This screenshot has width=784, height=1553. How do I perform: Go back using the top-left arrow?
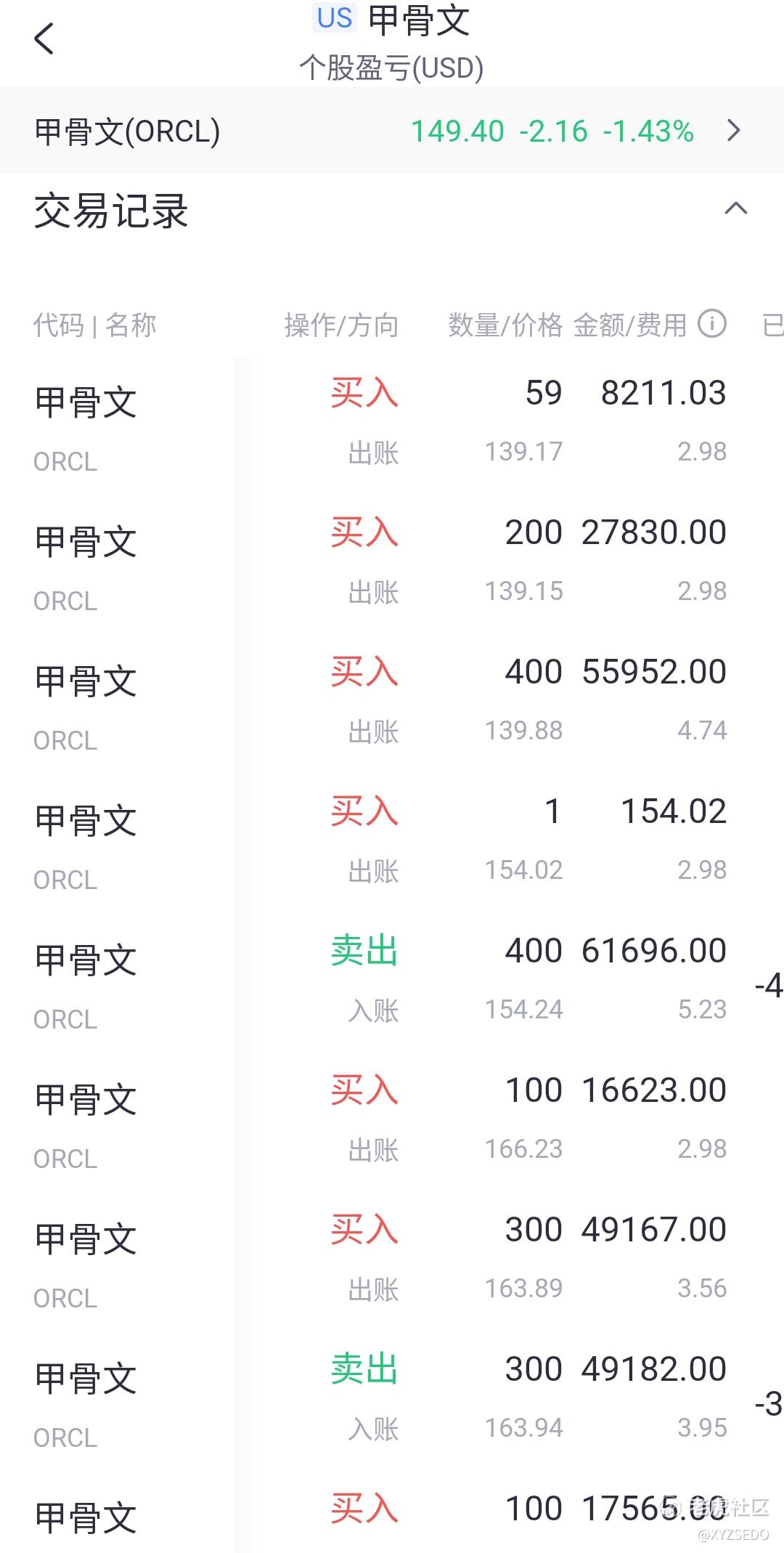[44, 38]
